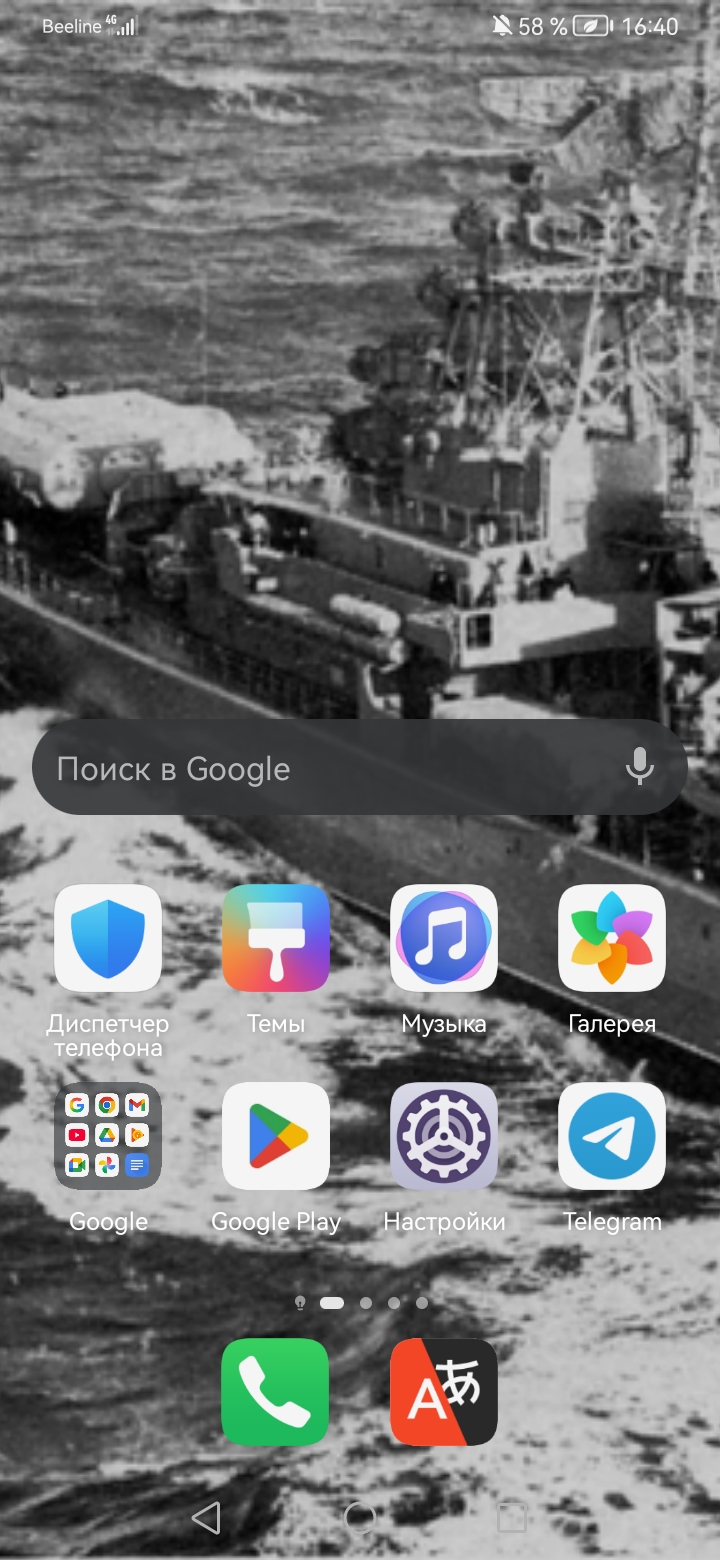Open the Галерея app
The width and height of the screenshot is (720, 1560).
click(612, 938)
